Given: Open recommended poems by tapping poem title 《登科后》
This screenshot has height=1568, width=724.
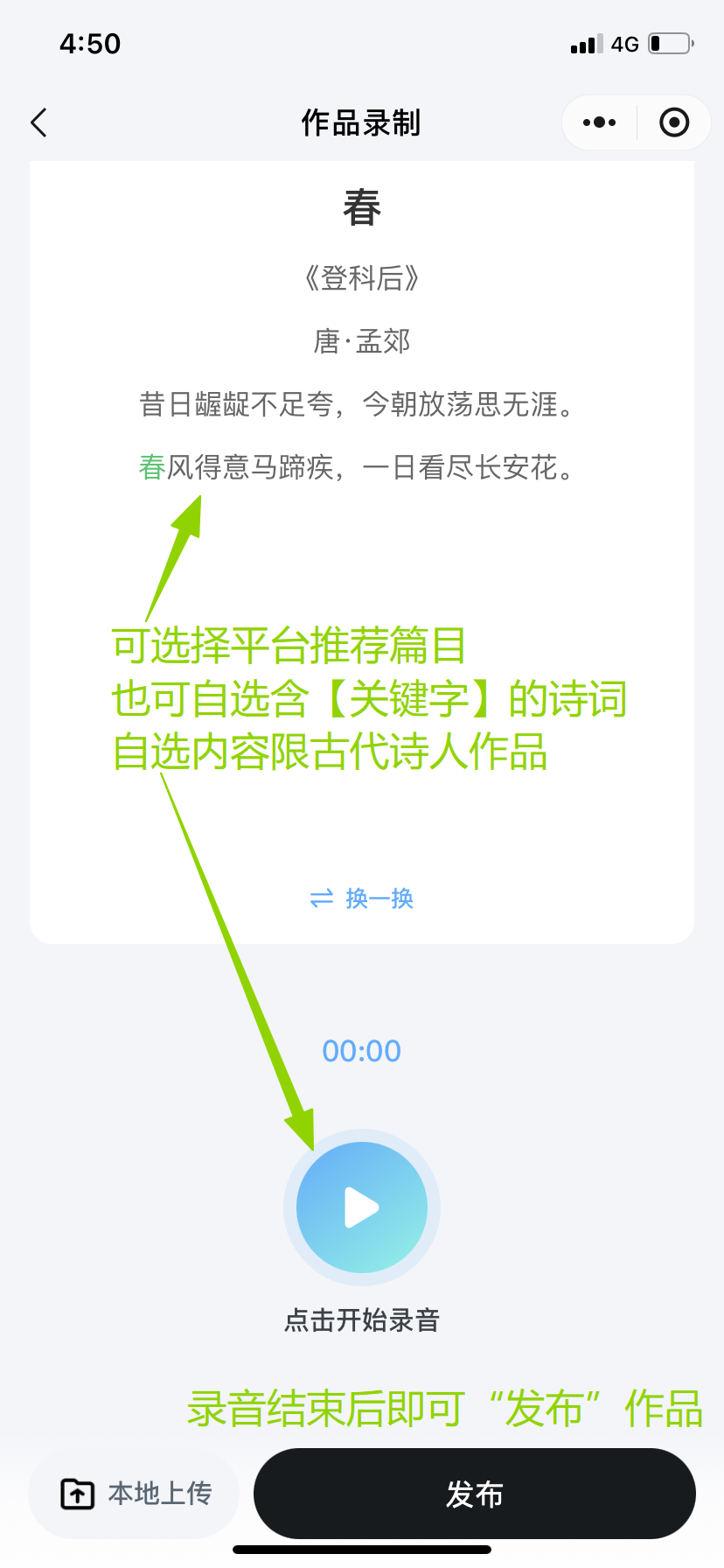Looking at the screenshot, I should [x=362, y=277].
